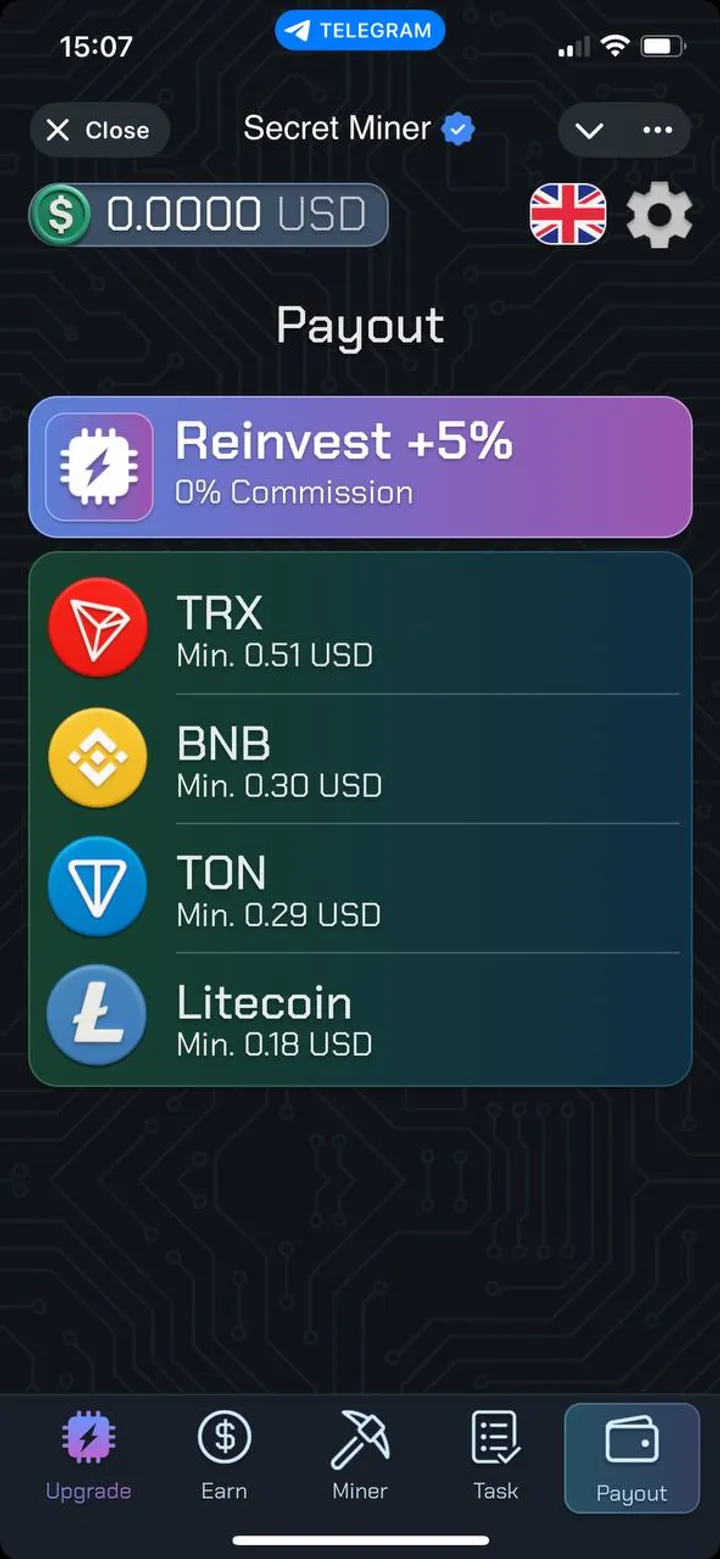Open the Task tab
Screen dimensions: 720x1559
point(496,1457)
